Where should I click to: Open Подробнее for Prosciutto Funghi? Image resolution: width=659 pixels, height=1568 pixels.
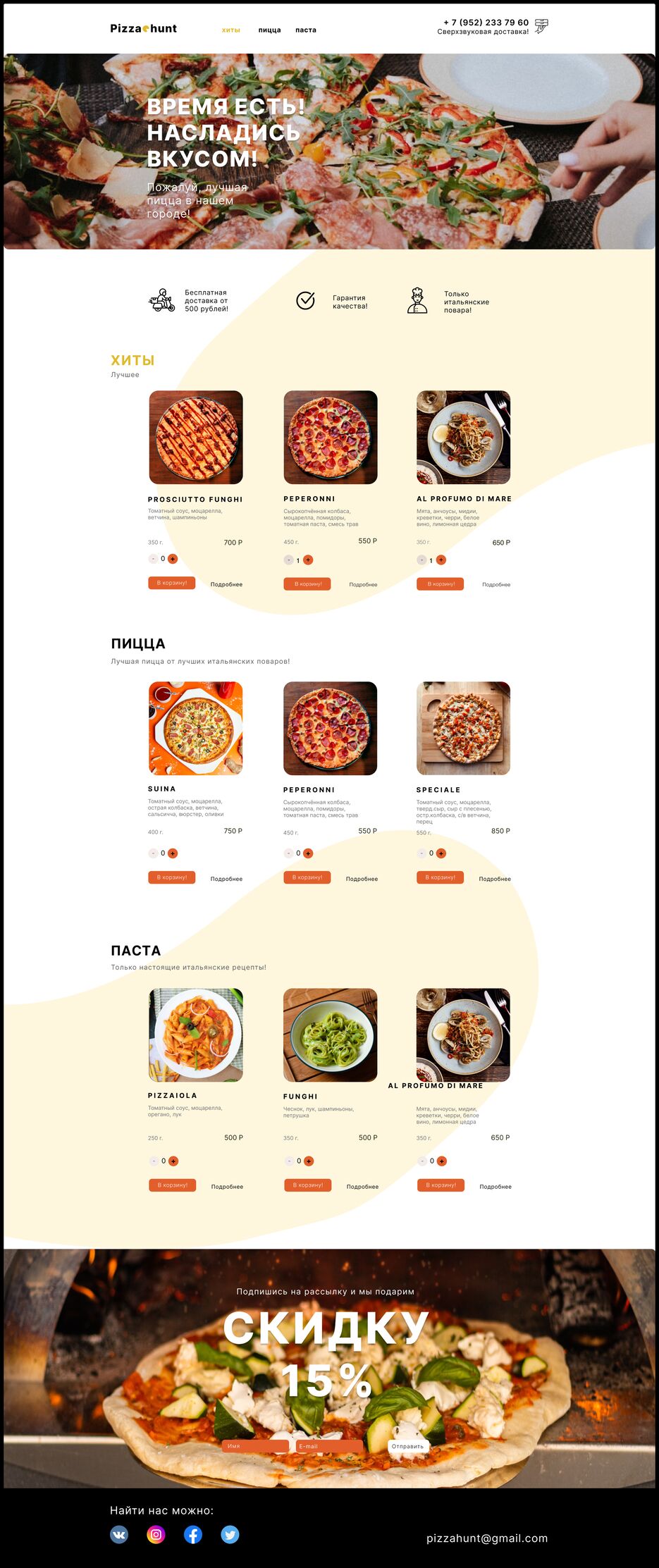click(226, 584)
